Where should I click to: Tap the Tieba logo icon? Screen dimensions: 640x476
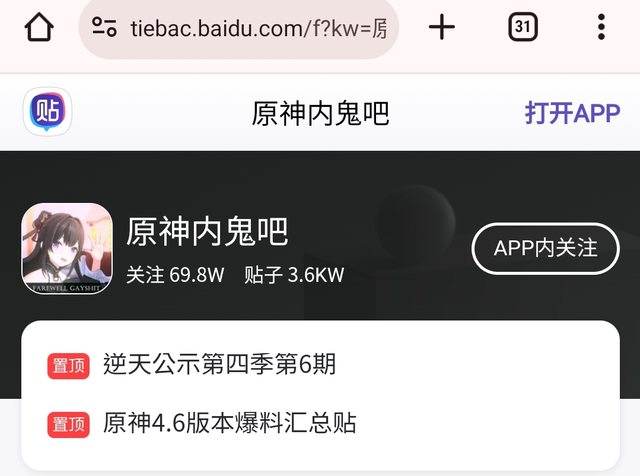point(47,112)
